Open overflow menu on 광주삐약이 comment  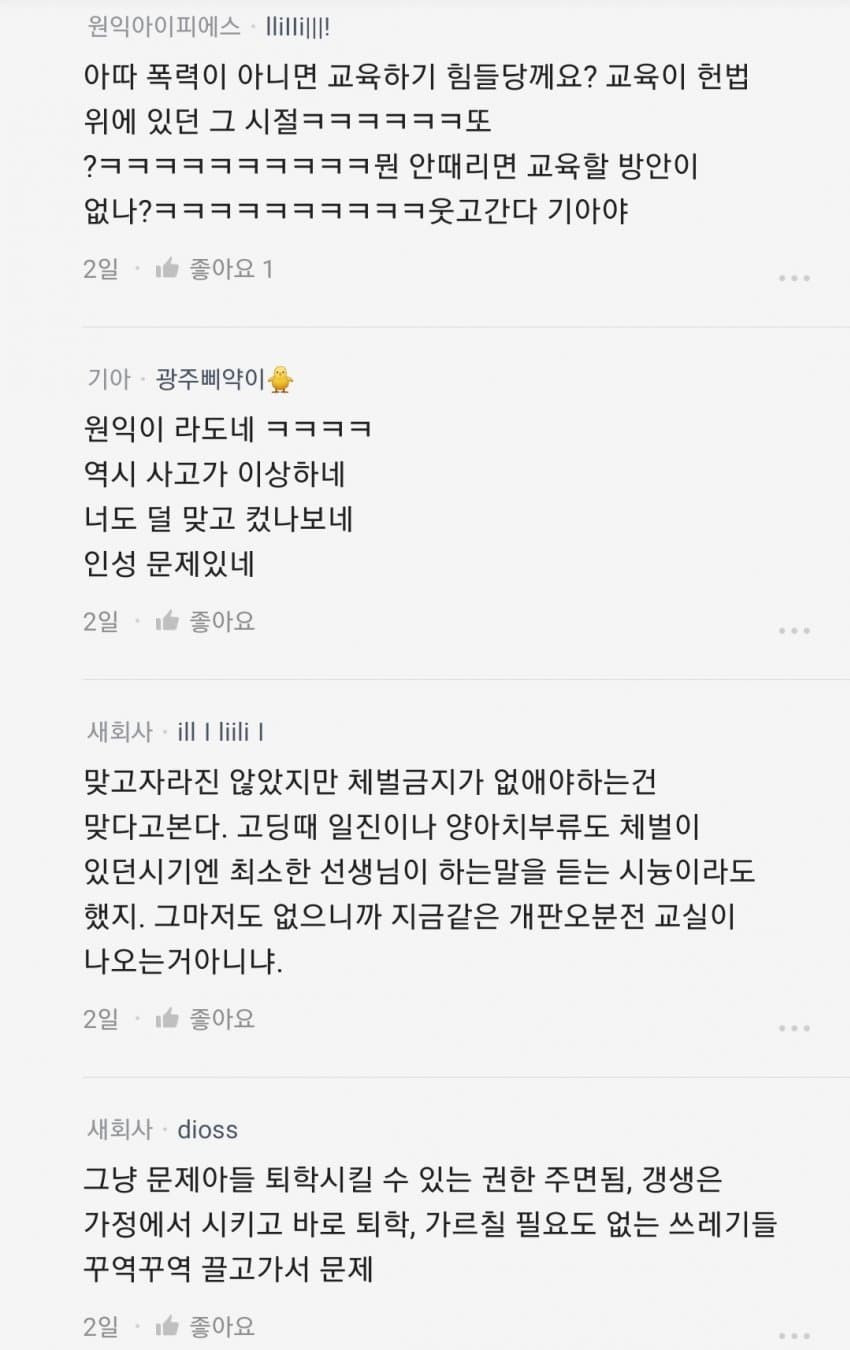[794, 630]
